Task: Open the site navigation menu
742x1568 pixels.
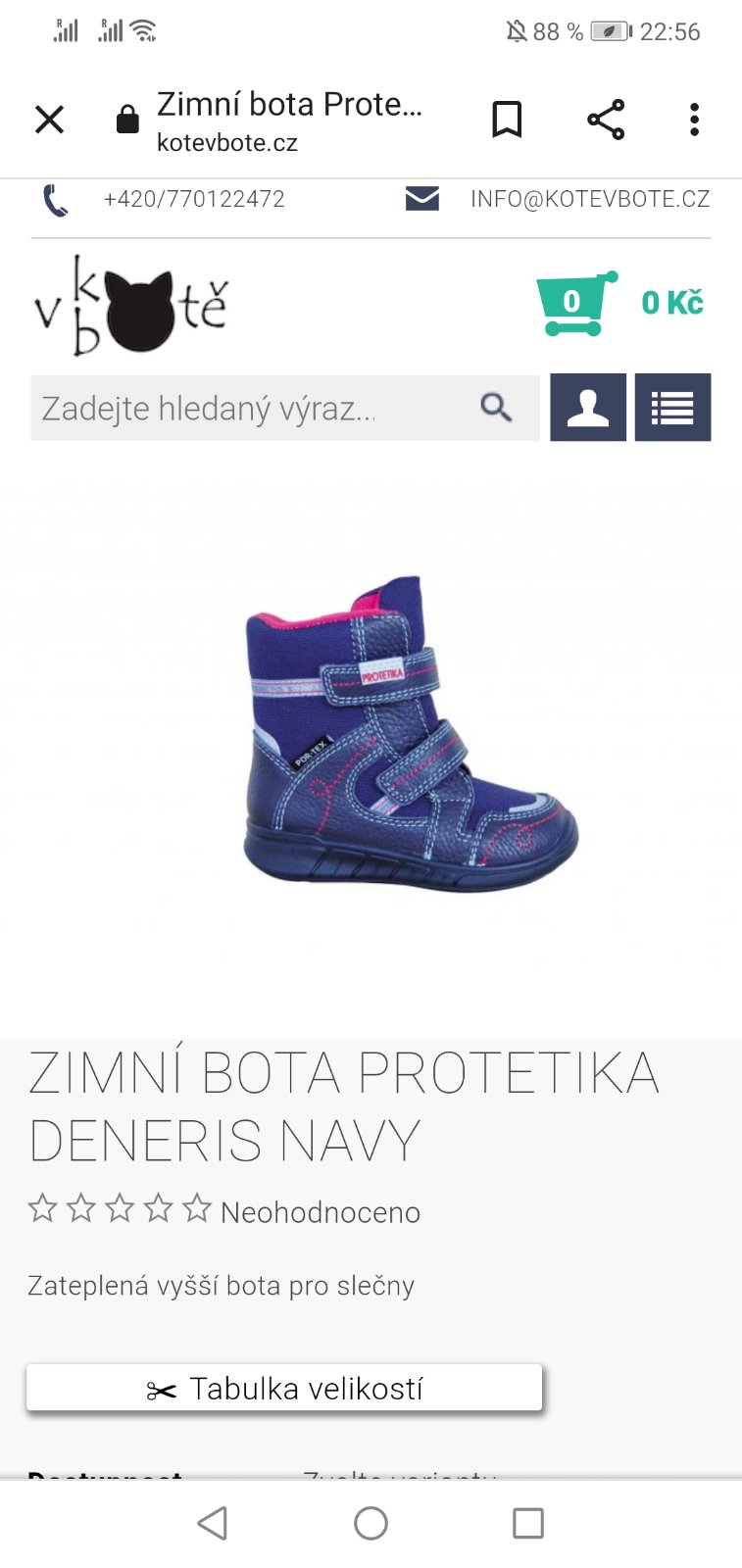Action: (672, 408)
